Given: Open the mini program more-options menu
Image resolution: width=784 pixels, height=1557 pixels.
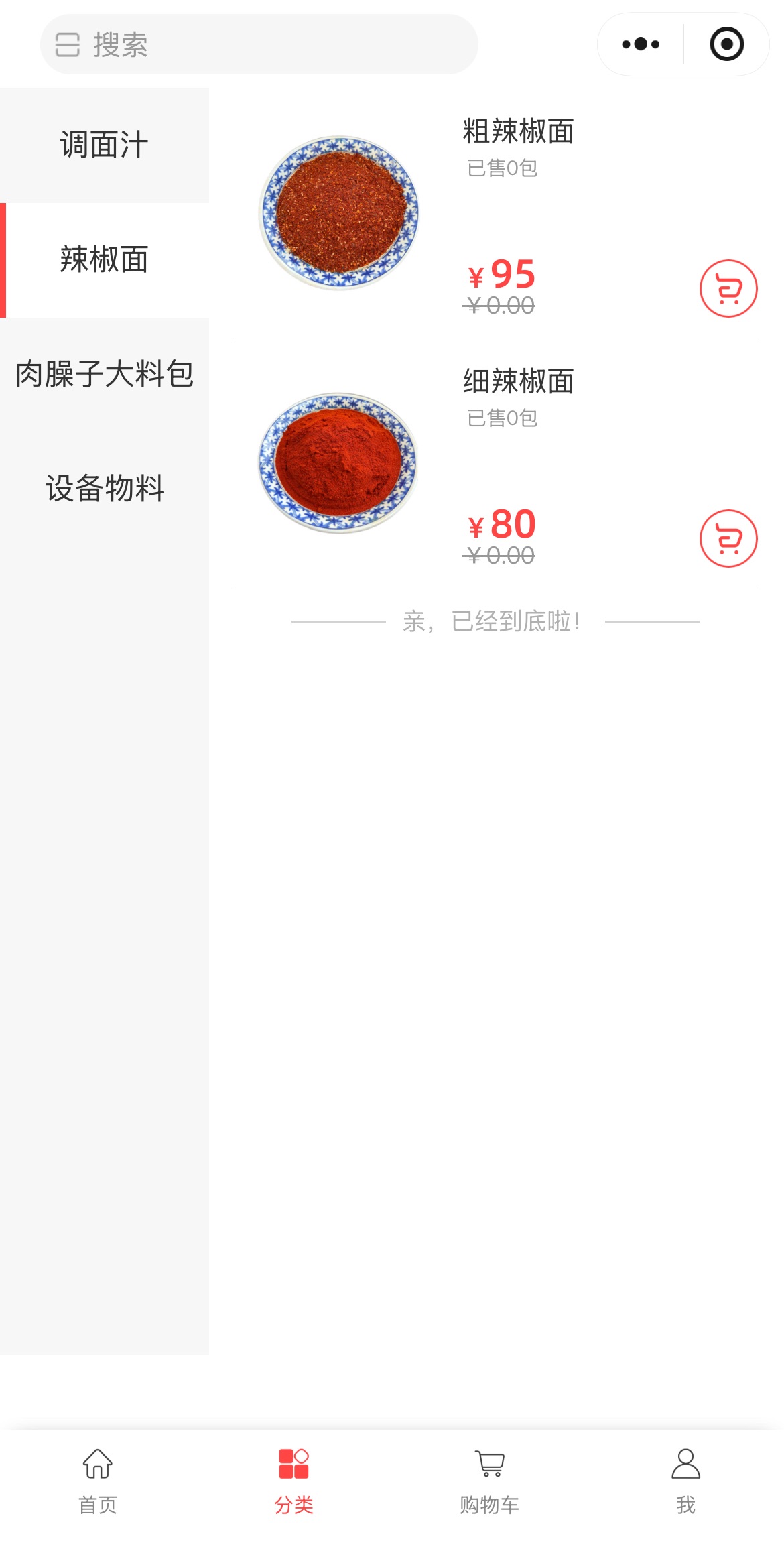Looking at the screenshot, I should tap(641, 44).
